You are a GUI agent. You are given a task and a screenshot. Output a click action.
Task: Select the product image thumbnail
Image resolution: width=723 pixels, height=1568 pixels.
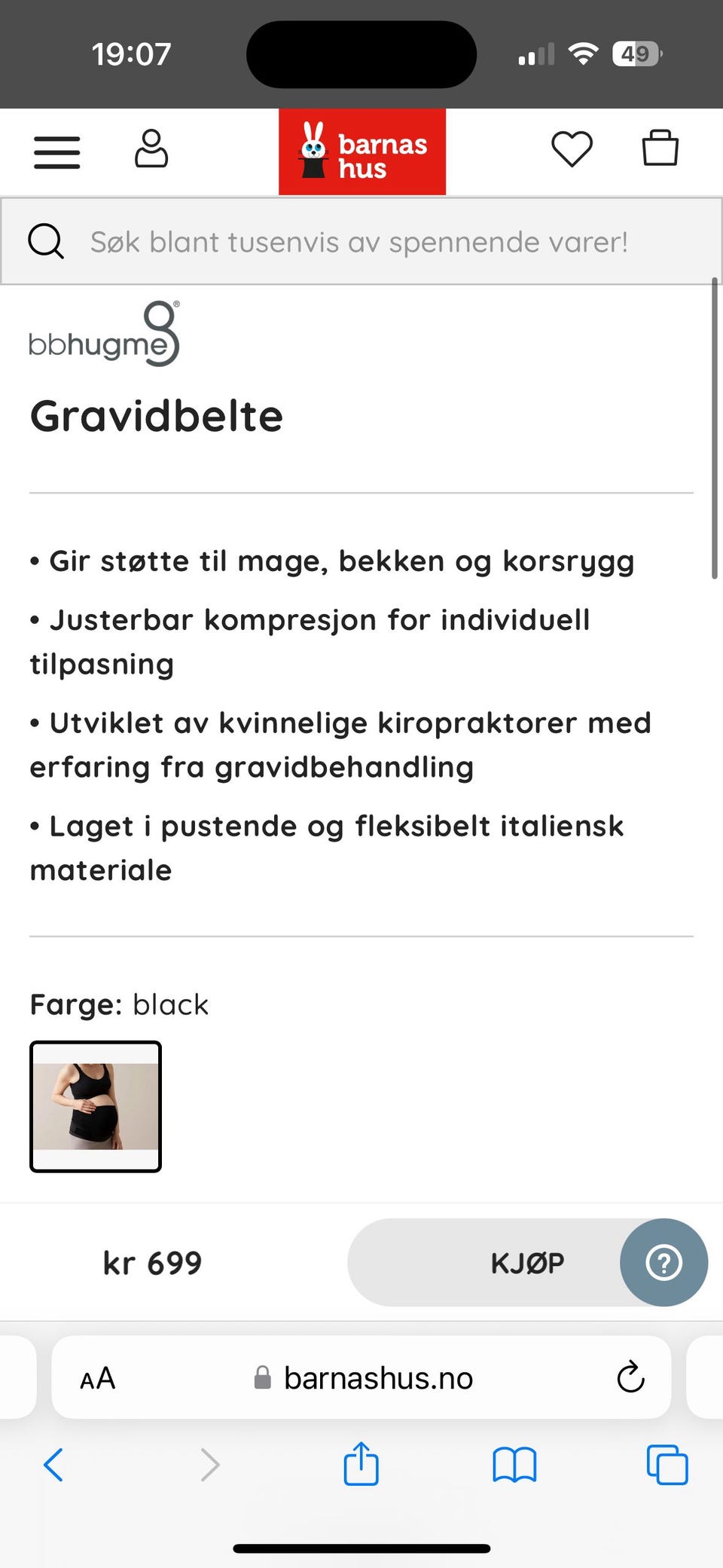click(95, 1105)
